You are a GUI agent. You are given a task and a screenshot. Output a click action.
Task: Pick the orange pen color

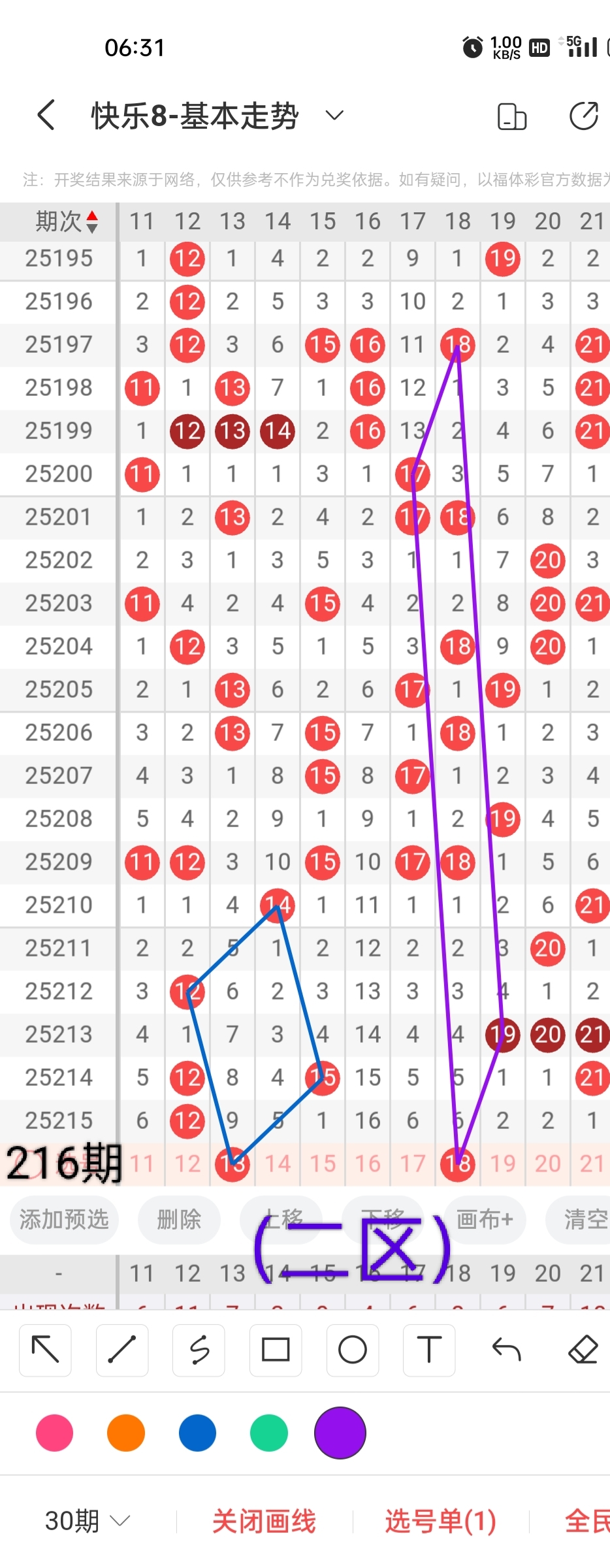pyautogui.click(x=126, y=1433)
